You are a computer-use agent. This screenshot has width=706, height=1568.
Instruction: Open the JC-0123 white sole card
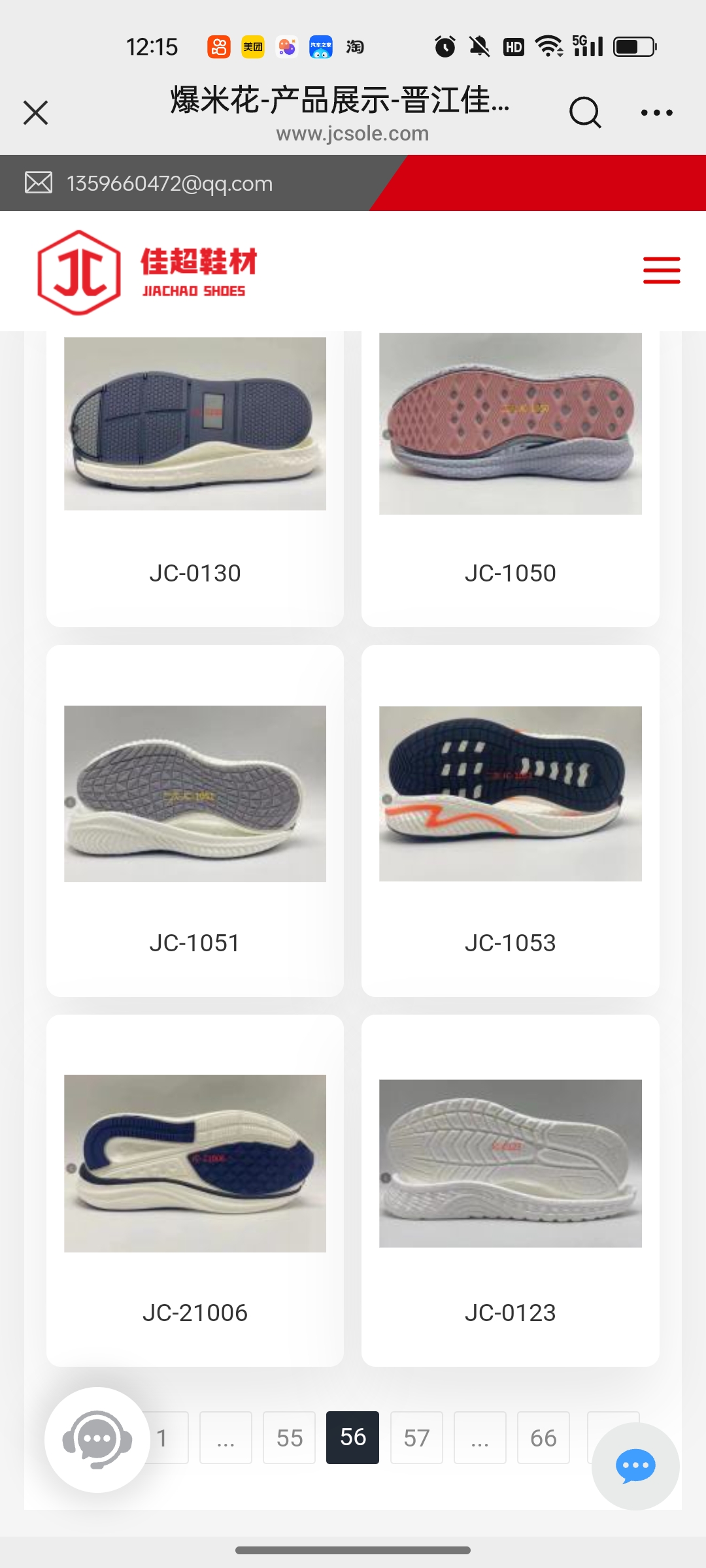(x=510, y=1189)
